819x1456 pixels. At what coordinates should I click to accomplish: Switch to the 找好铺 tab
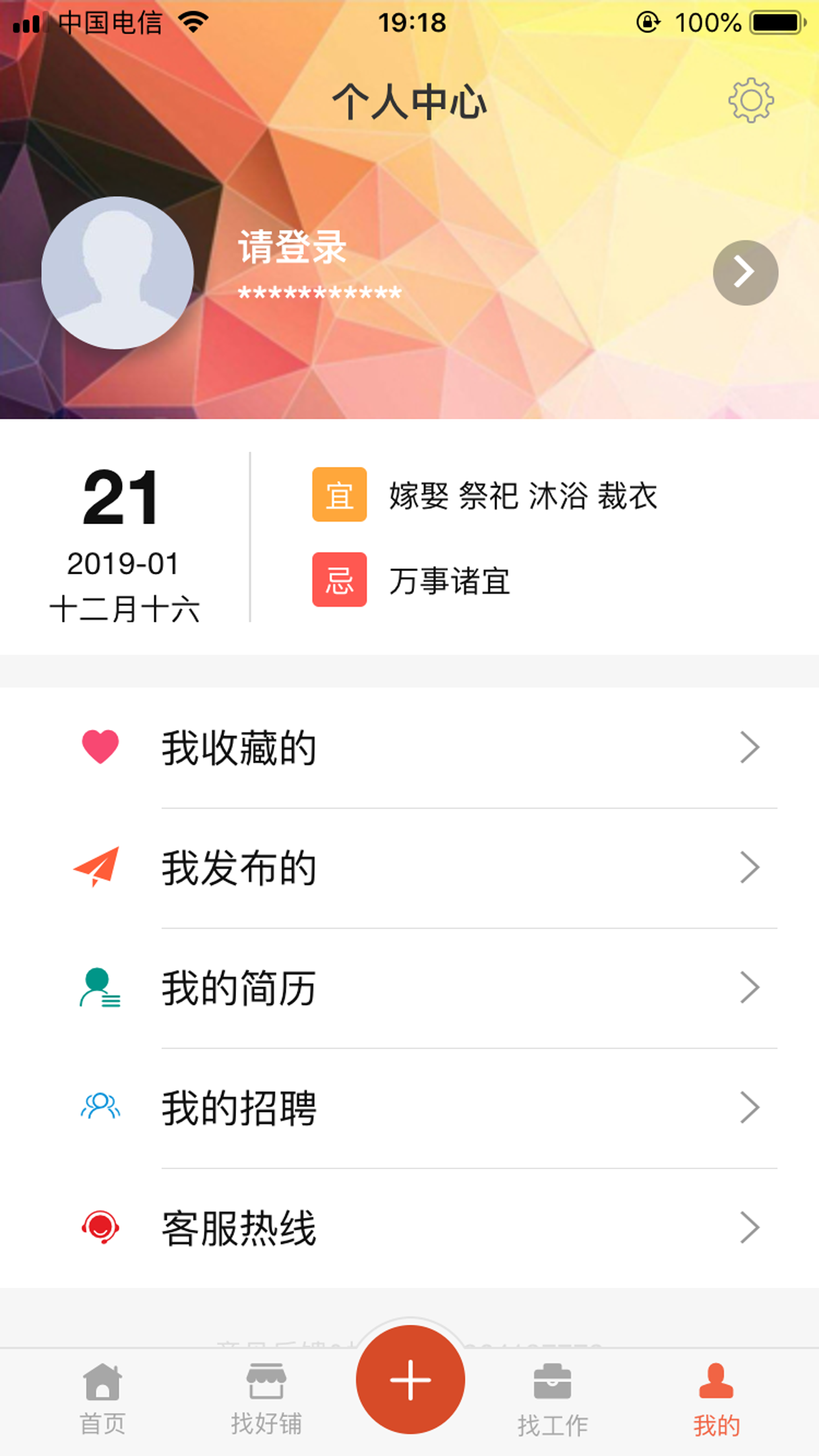pyautogui.click(x=266, y=1399)
